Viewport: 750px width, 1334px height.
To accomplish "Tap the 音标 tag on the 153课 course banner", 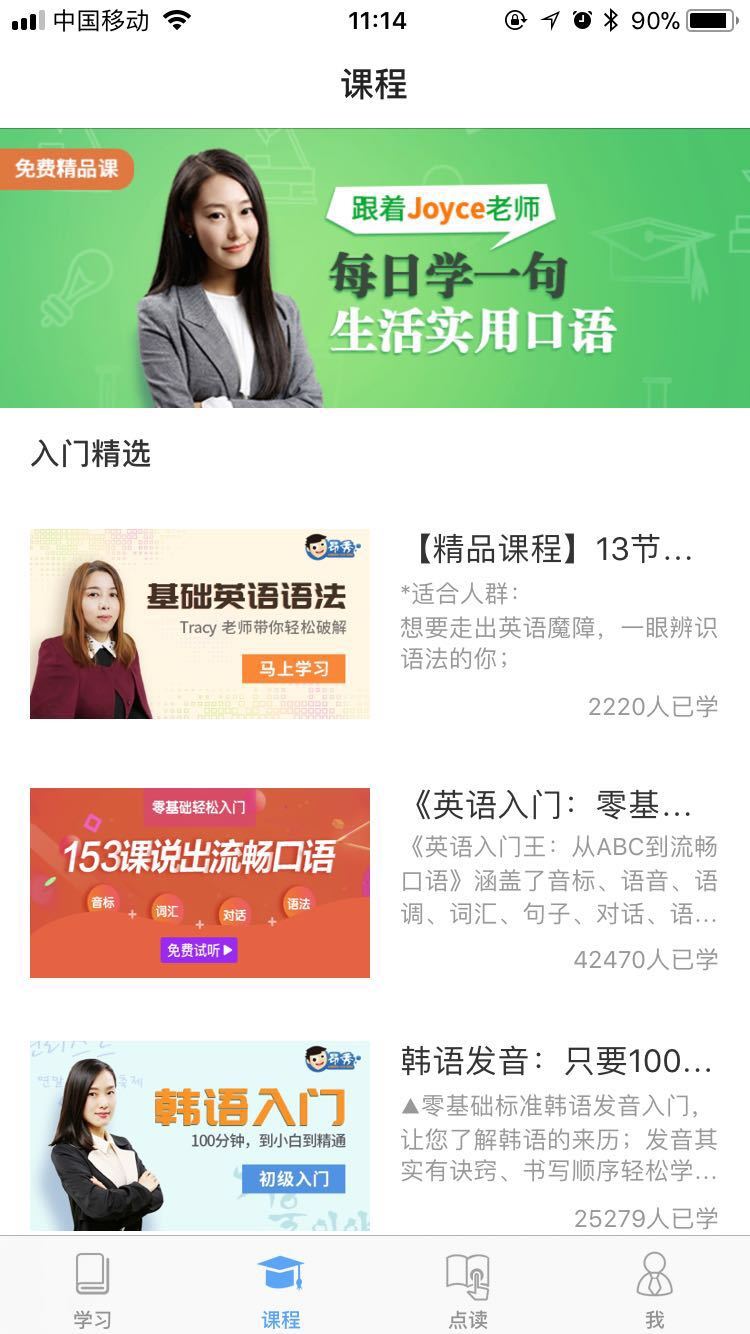I will [x=105, y=901].
